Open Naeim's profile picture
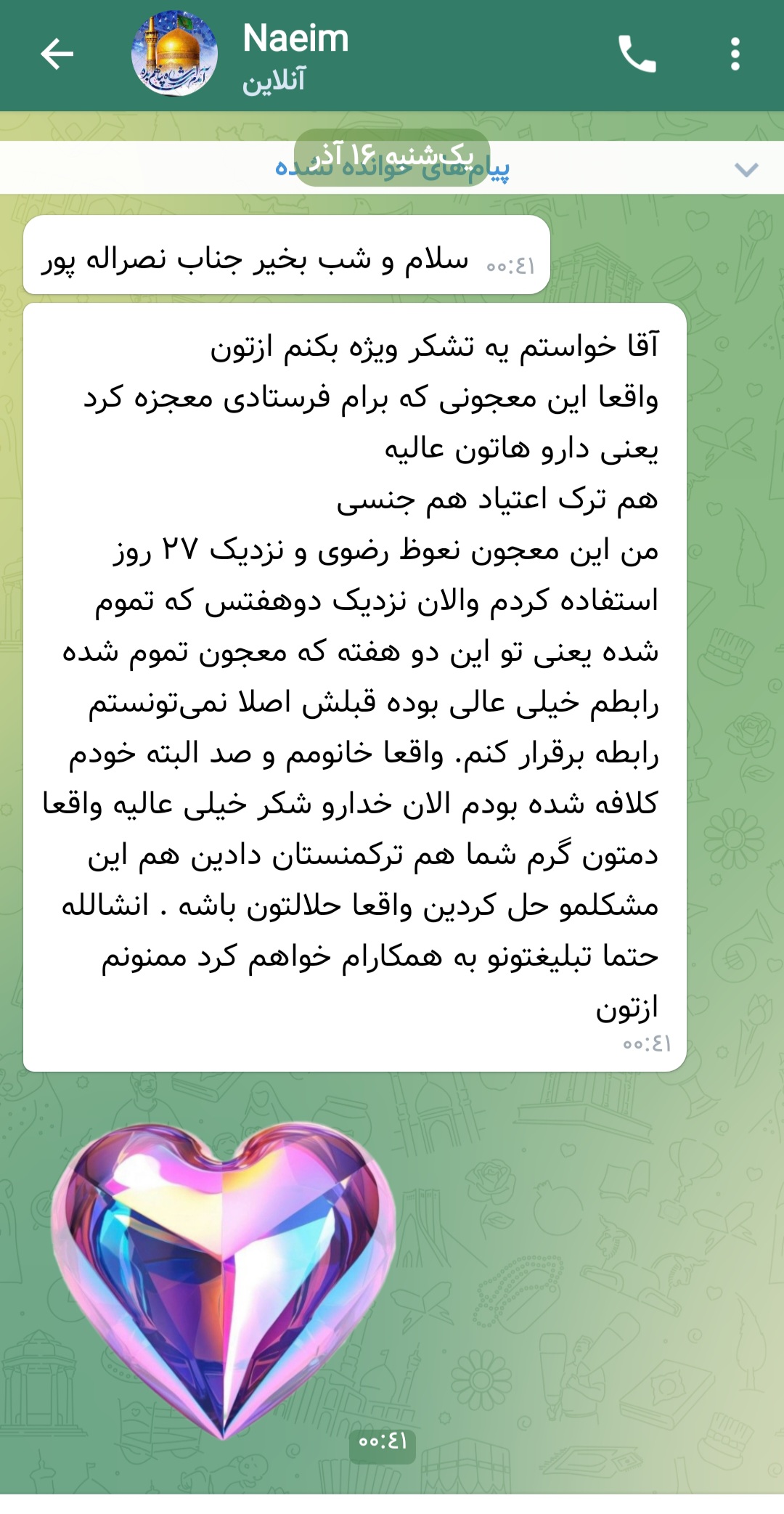 coord(174,54)
